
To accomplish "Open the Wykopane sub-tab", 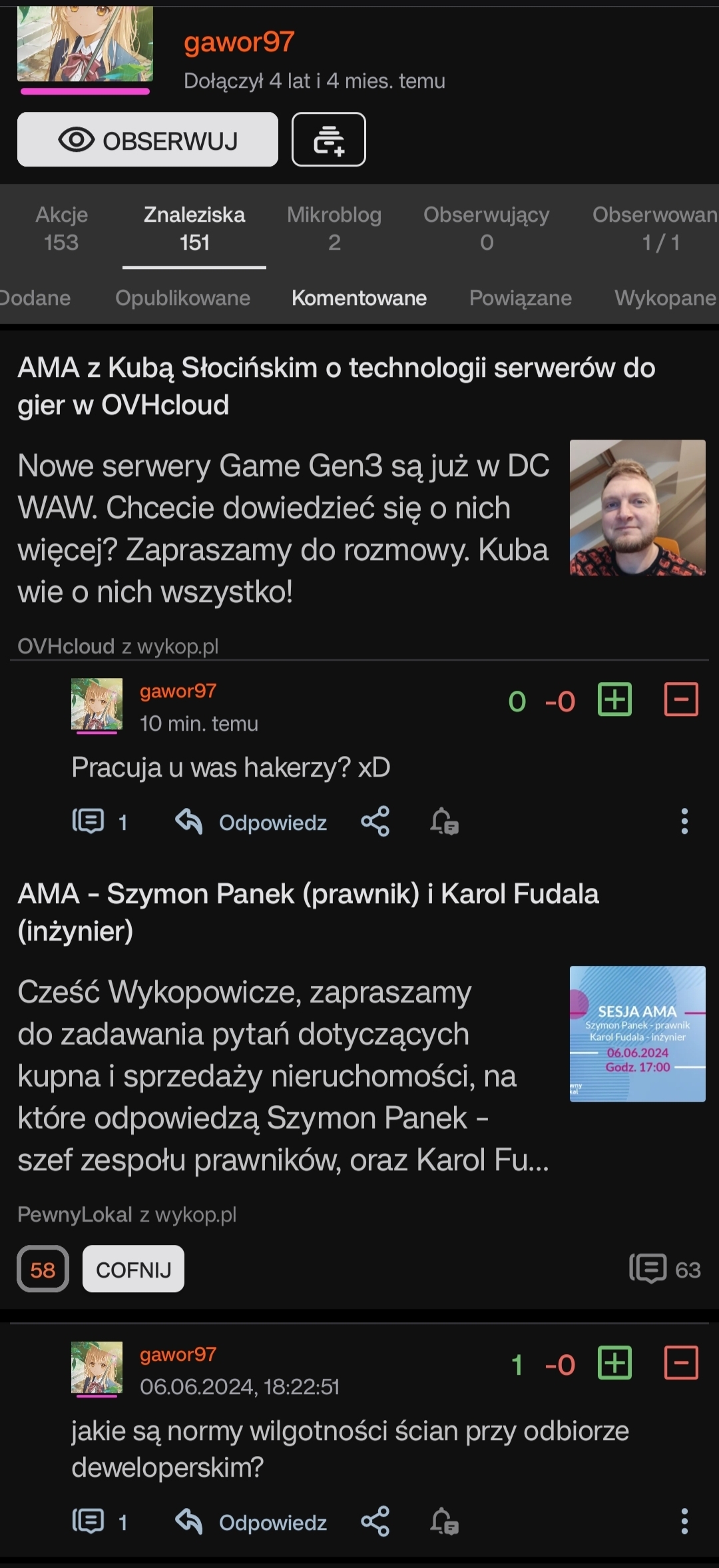I will (x=664, y=298).
